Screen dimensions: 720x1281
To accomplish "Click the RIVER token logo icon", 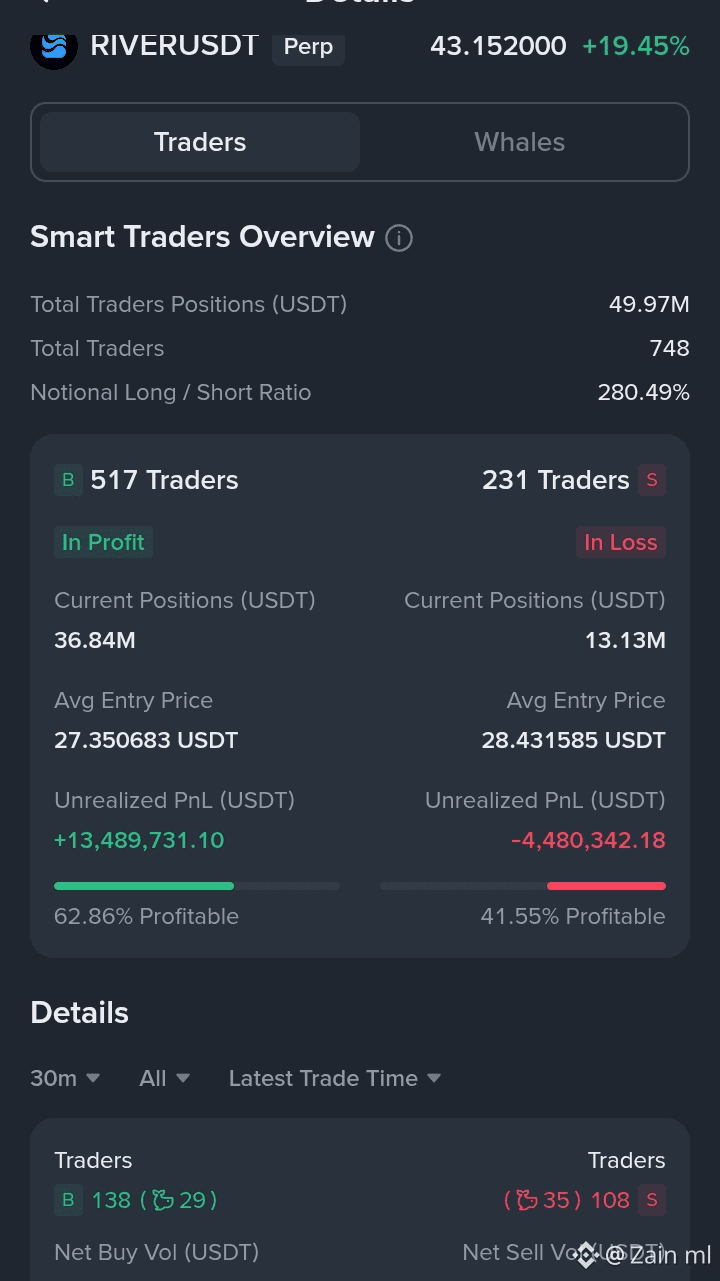I will coord(54,46).
